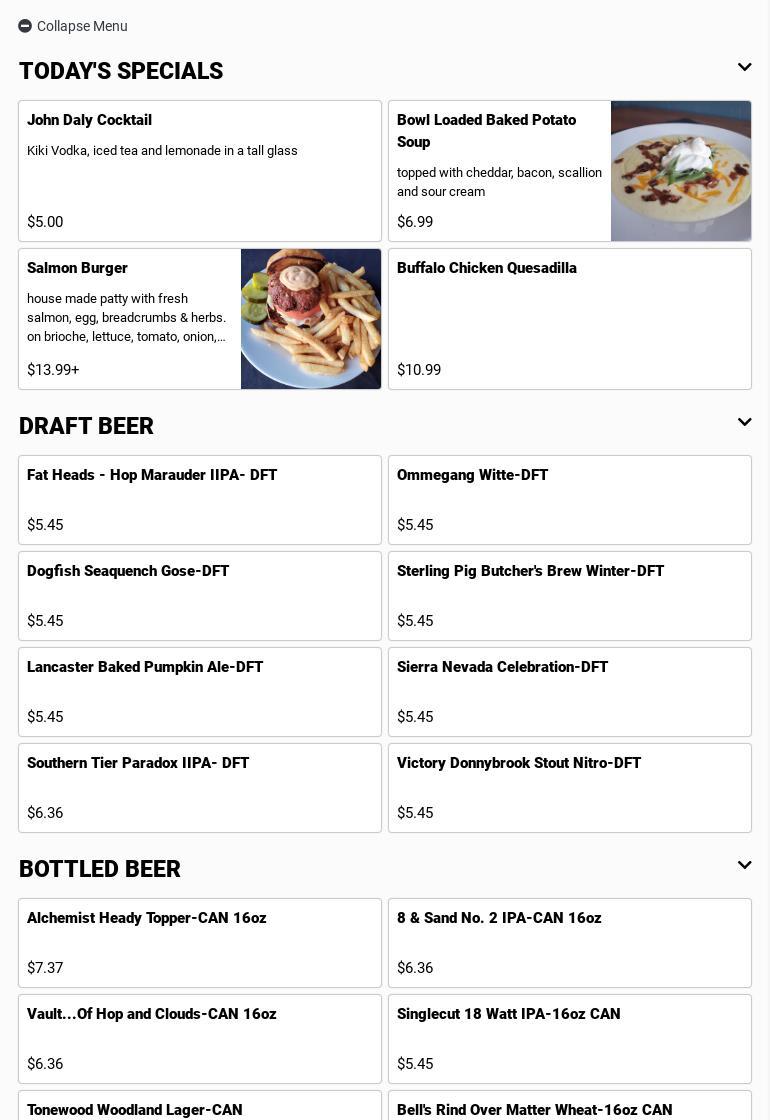
Task: Collapse the Draft Beer section
Action: pyautogui.click(x=744, y=423)
